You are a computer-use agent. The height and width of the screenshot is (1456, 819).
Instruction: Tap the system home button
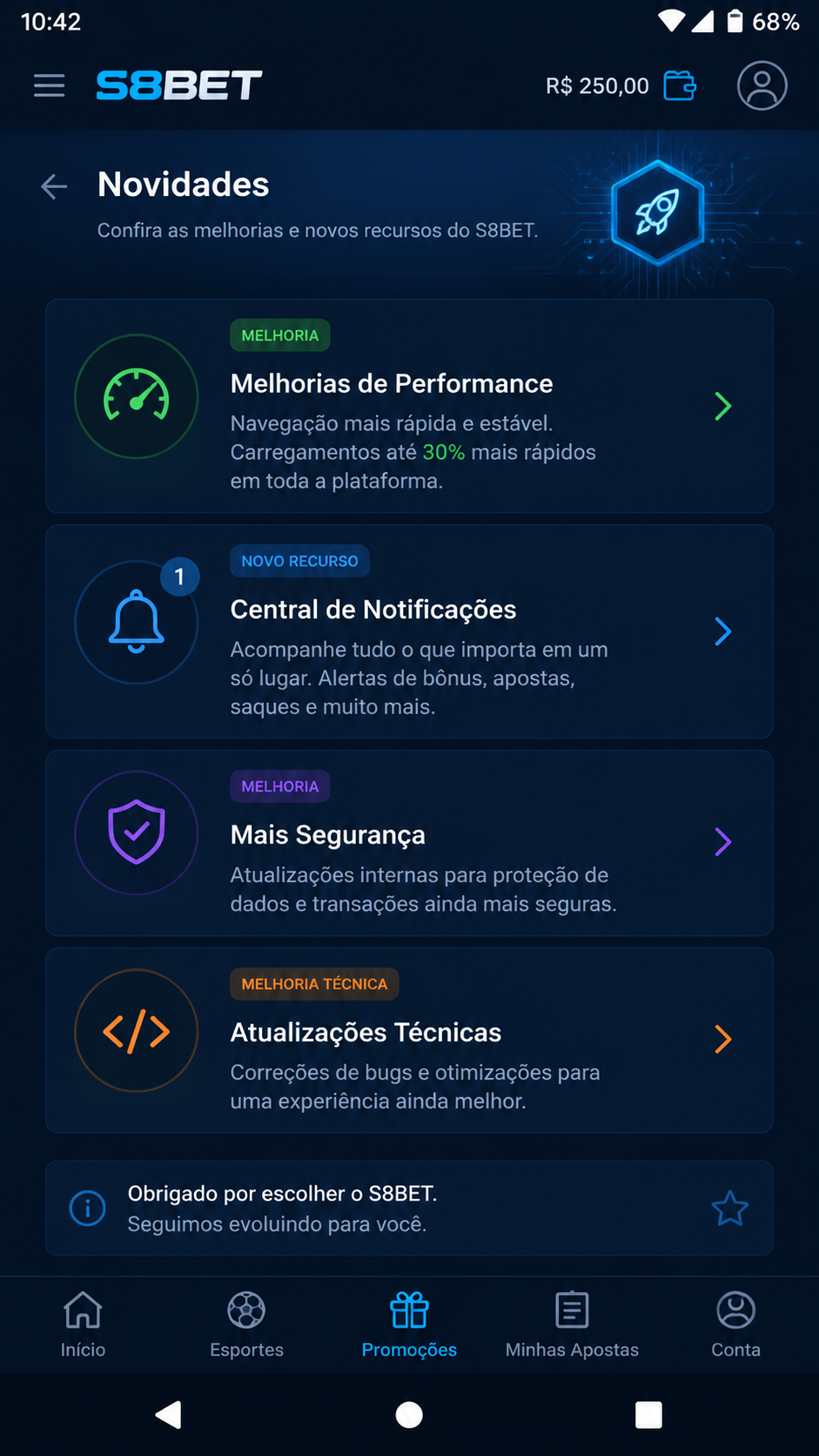pyautogui.click(x=409, y=1415)
